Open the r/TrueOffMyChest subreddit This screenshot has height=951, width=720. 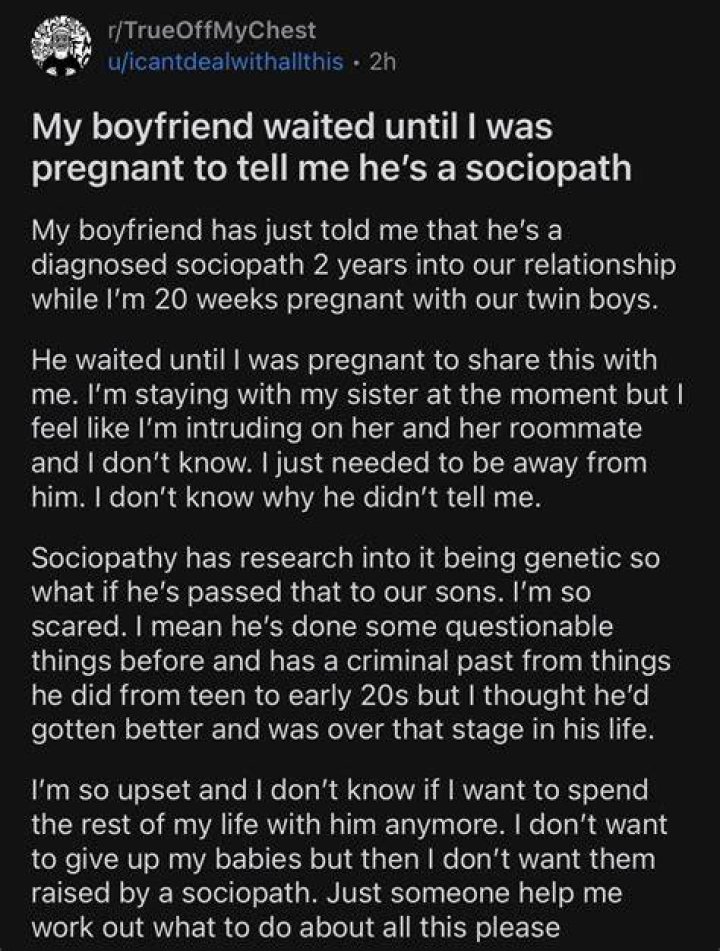pyautogui.click(x=211, y=30)
